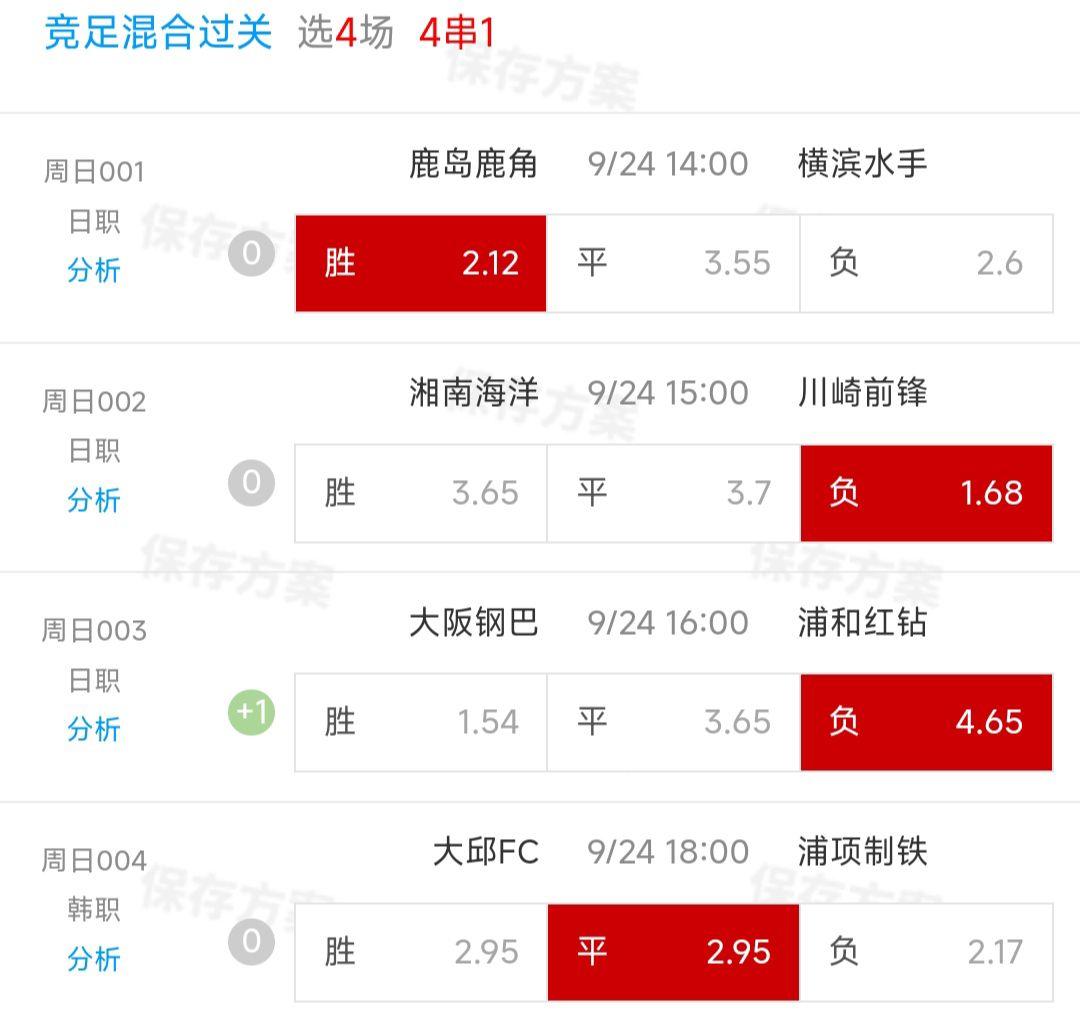Pick 平 3.7 in 周日002 match
Viewport: 1080px width, 1024px height.
[x=673, y=493]
